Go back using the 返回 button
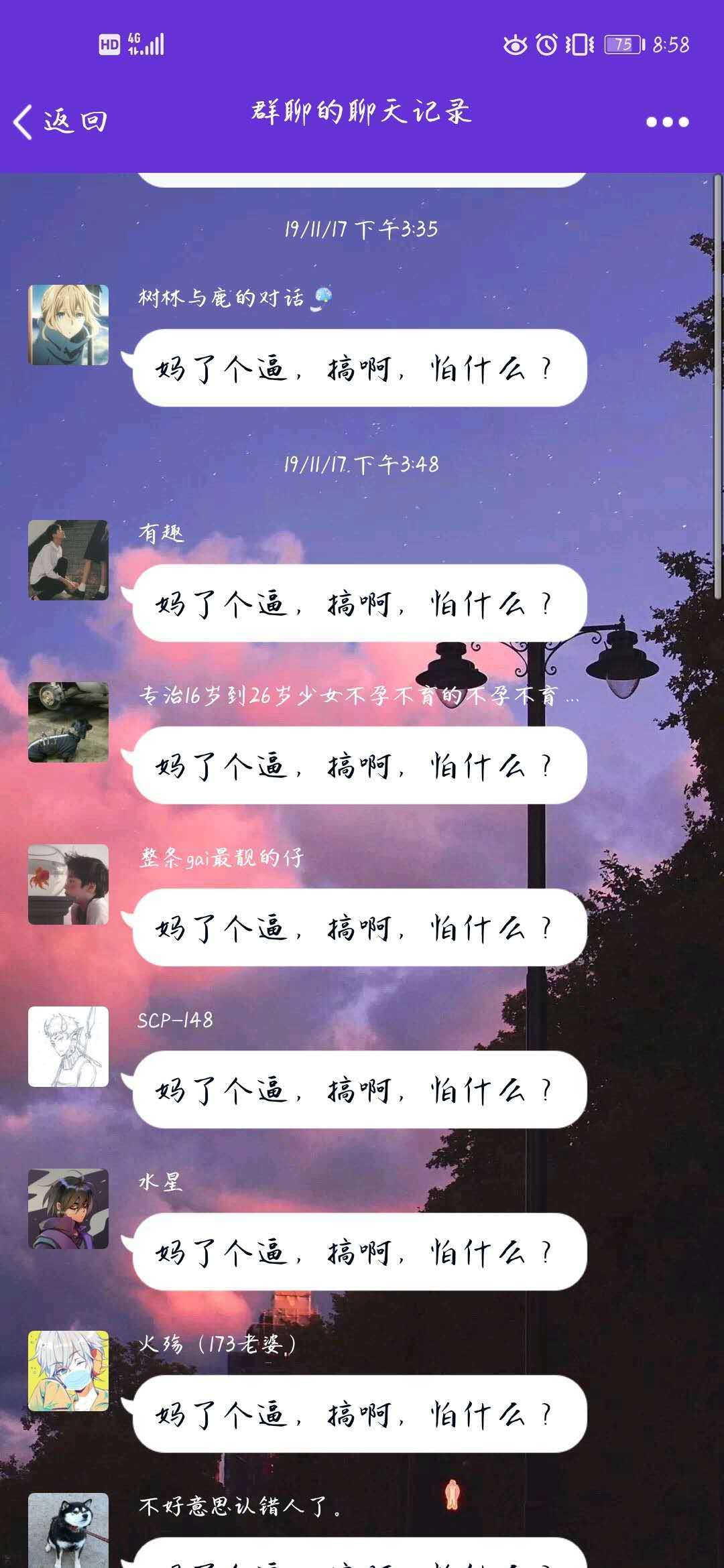 pyautogui.click(x=60, y=122)
